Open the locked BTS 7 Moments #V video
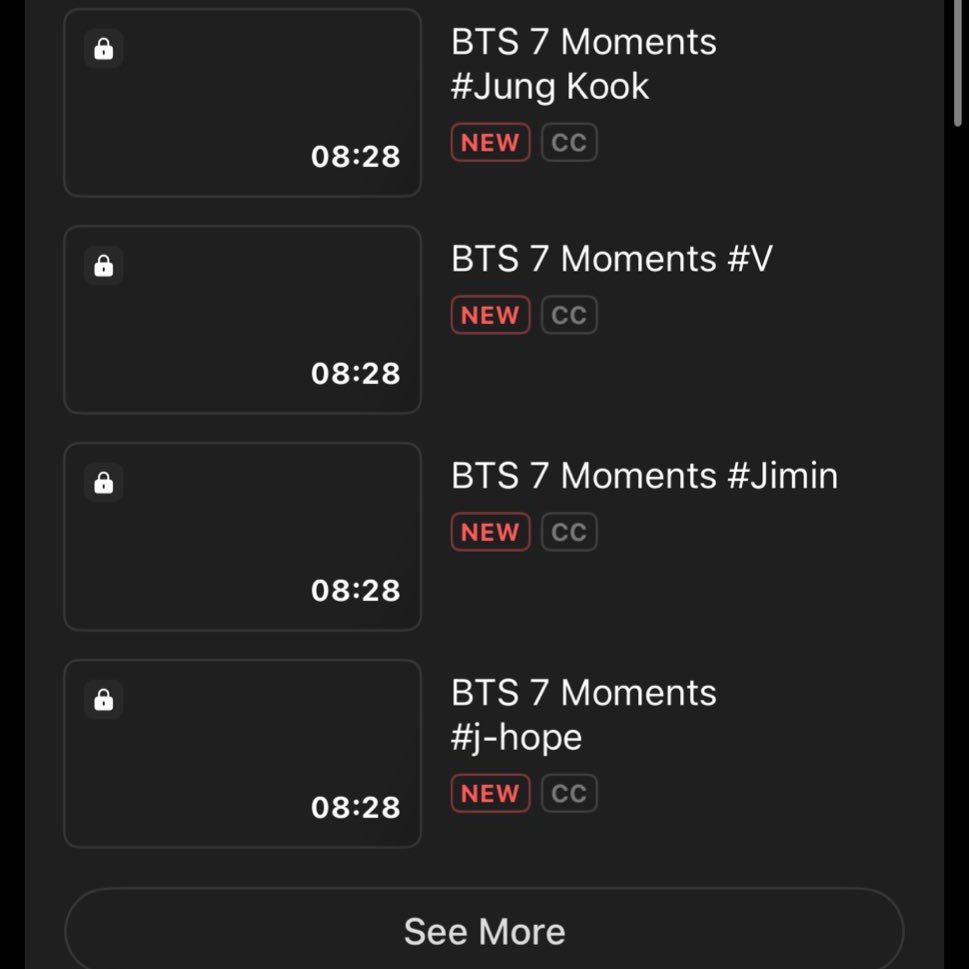The width and height of the screenshot is (969, 969). [x=242, y=319]
